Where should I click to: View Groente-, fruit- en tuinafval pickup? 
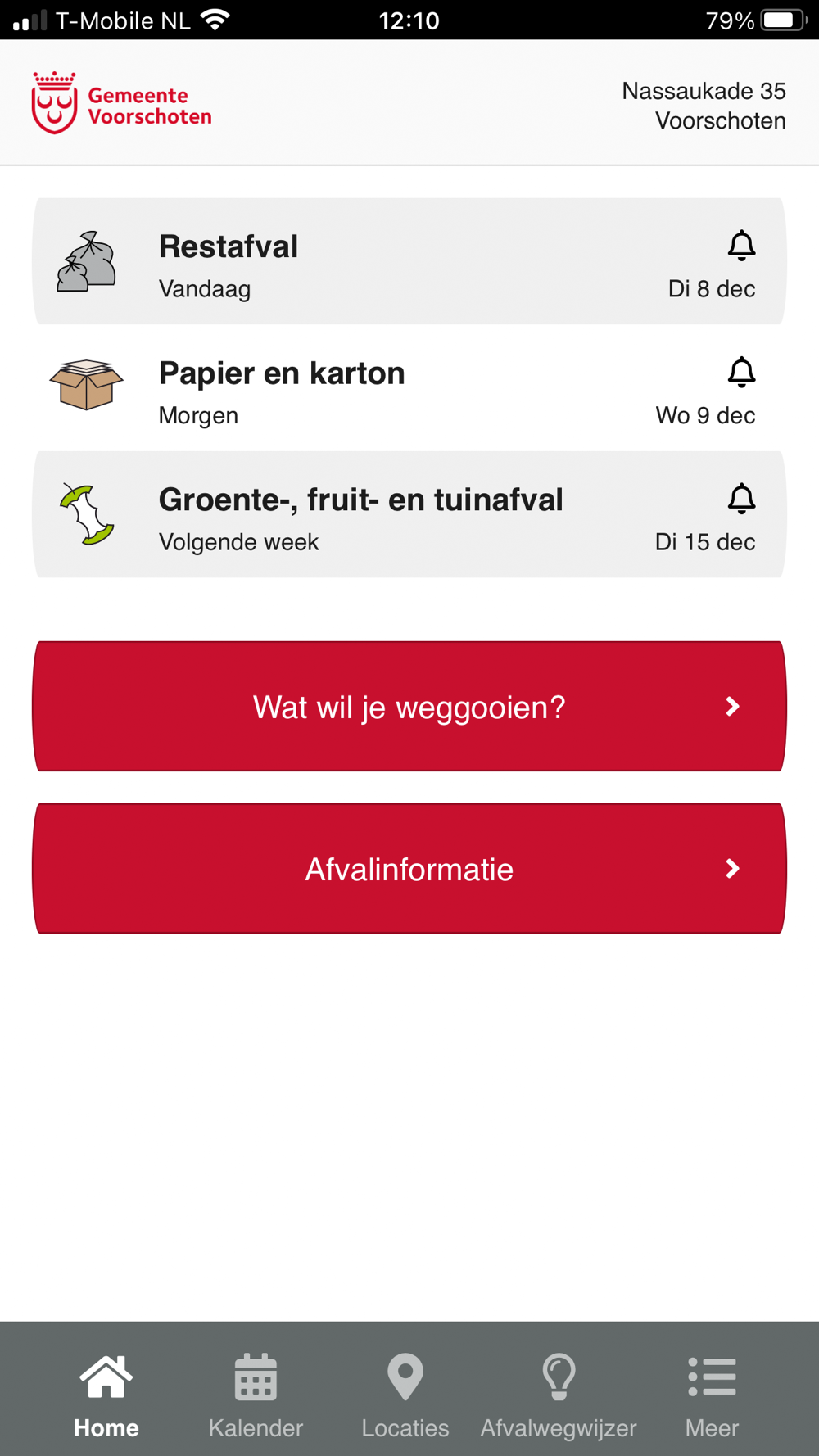coord(409,514)
